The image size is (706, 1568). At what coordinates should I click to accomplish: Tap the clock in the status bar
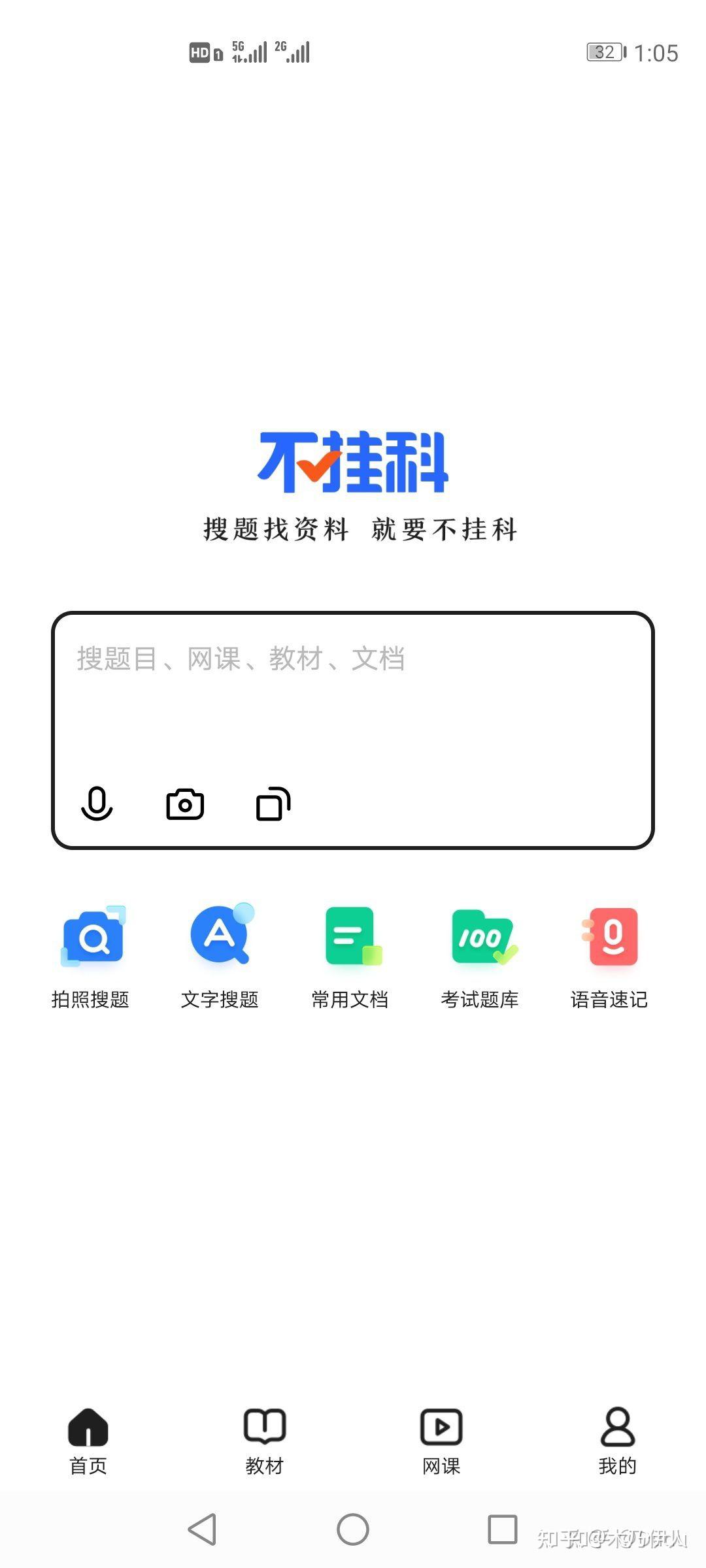(x=656, y=52)
